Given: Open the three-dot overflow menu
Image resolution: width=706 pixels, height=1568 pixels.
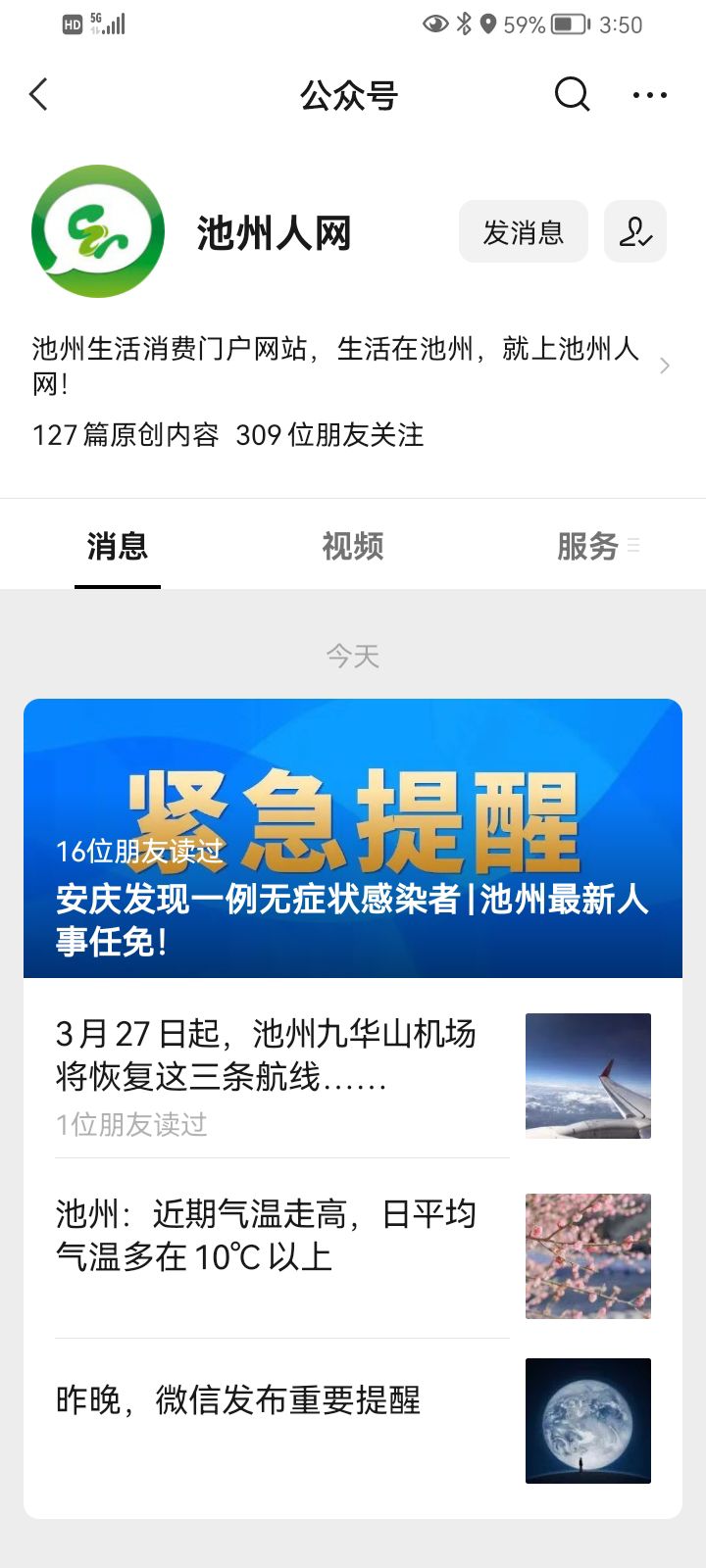Looking at the screenshot, I should (649, 95).
